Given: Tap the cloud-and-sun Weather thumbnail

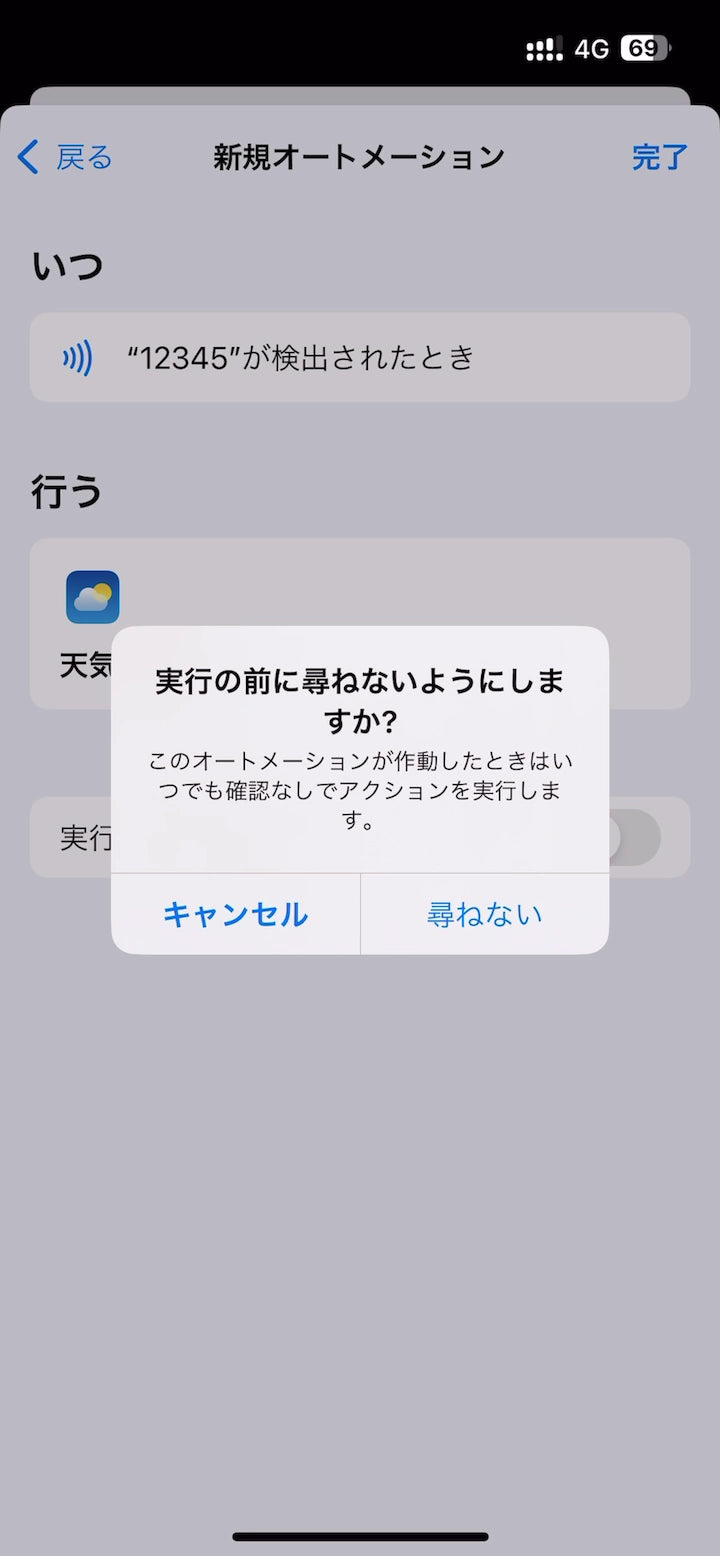Looking at the screenshot, I should [92, 596].
